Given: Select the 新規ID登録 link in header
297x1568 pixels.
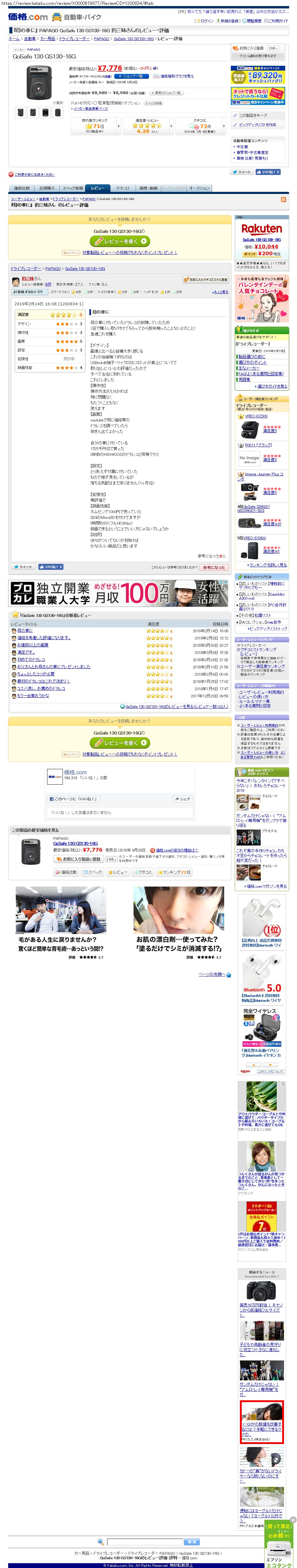Looking at the screenshot, I should [x=229, y=21].
